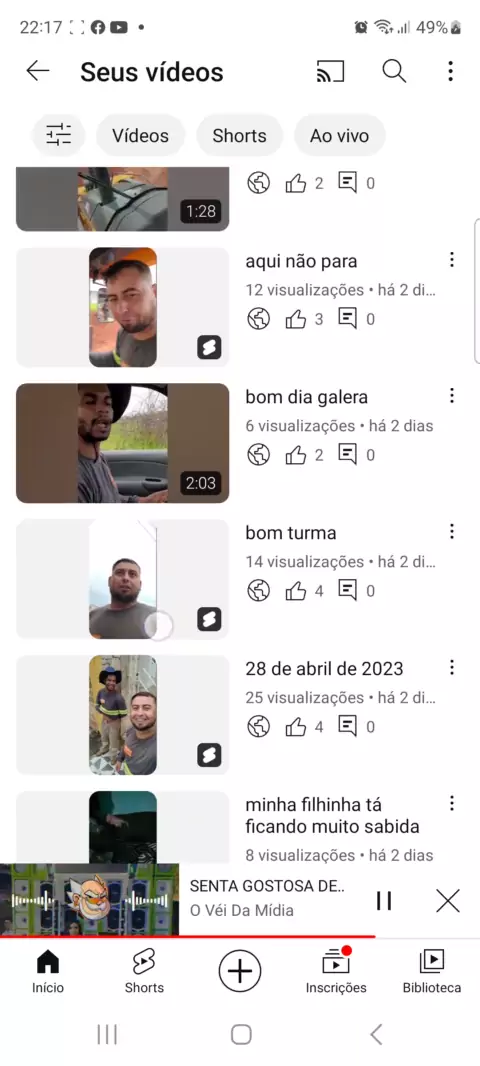Pause the miniplayer video
Viewport: 480px width, 1066px height.
pos(384,901)
